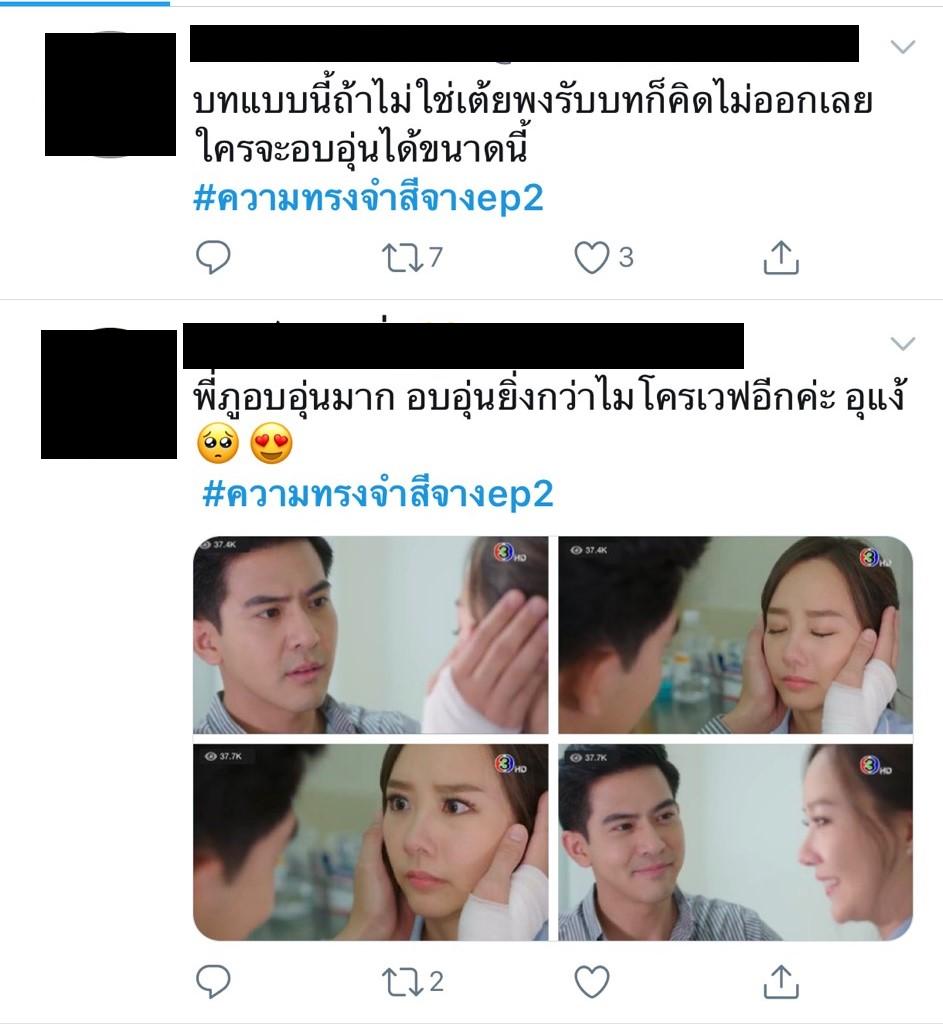Open the second tweet's chevron menu
The image size is (943, 1024).
902,344
